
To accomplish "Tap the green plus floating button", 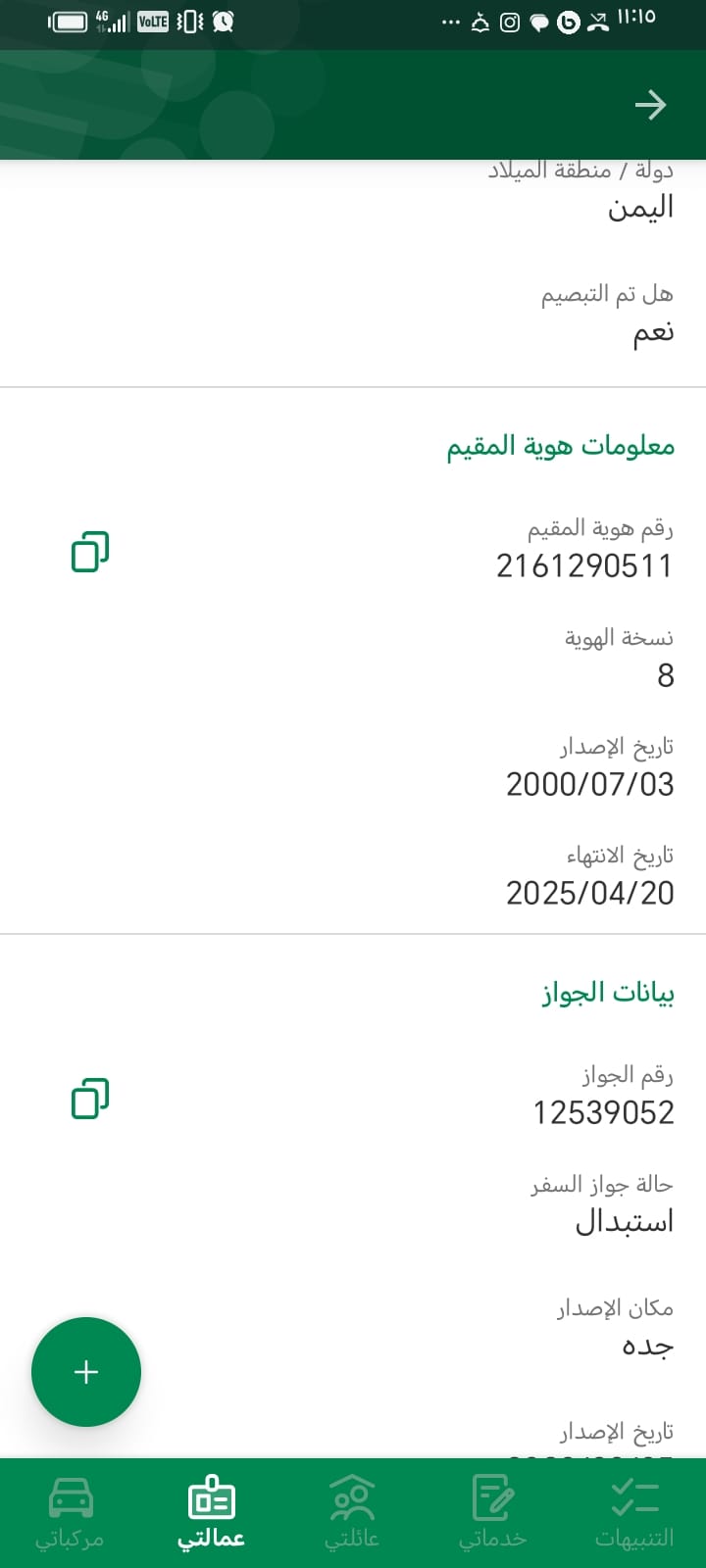I will (86, 1372).
